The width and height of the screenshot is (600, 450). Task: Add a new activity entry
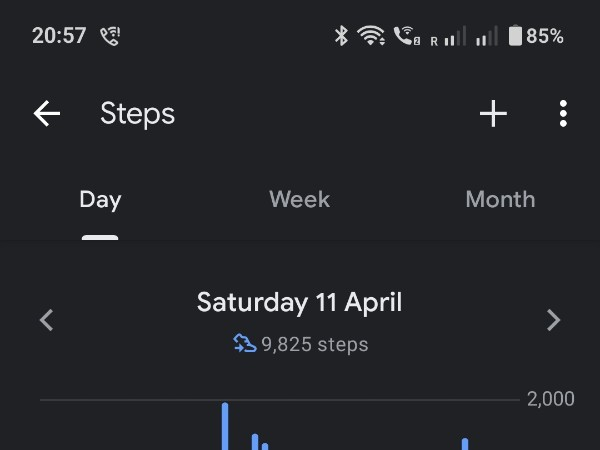tap(493, 114)
